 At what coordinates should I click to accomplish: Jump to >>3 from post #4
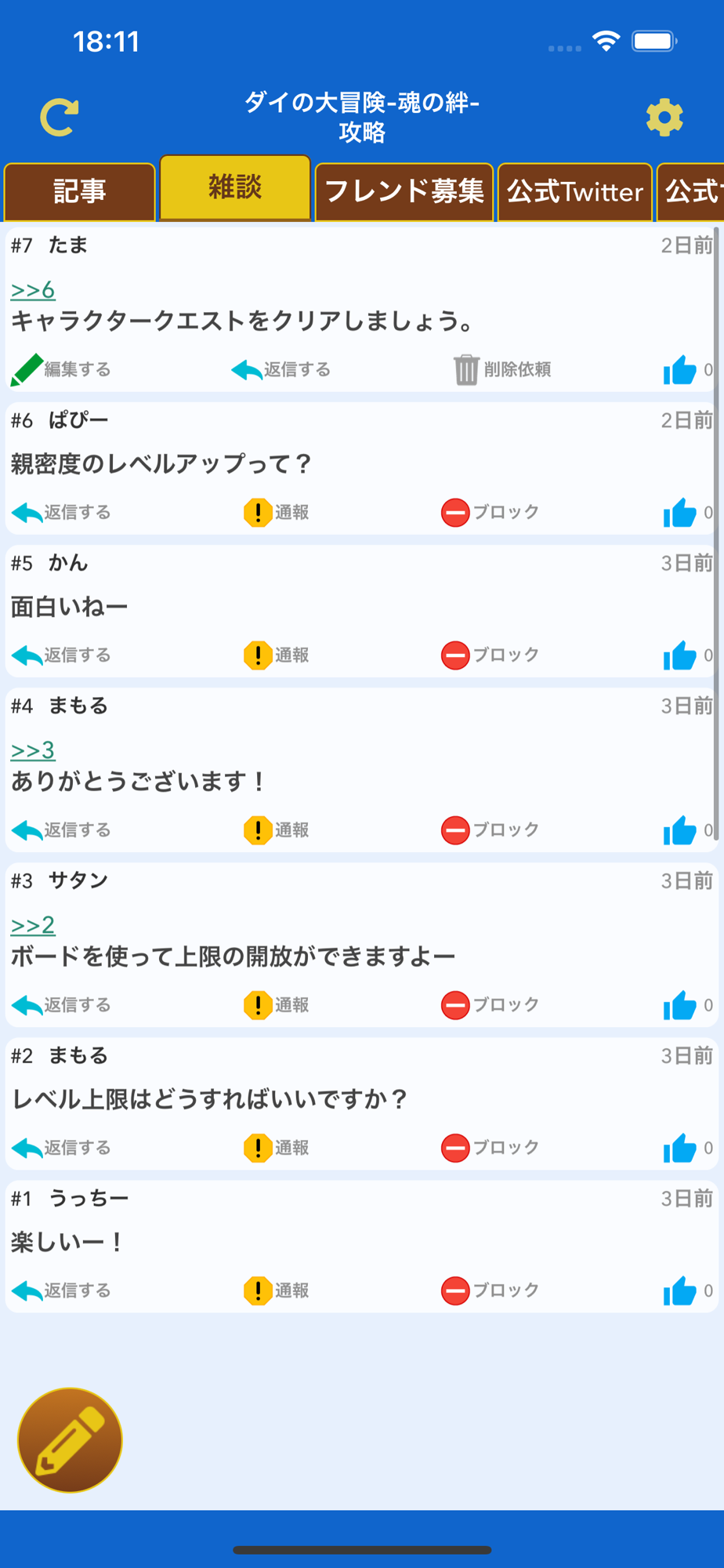(x=33, y=750)
